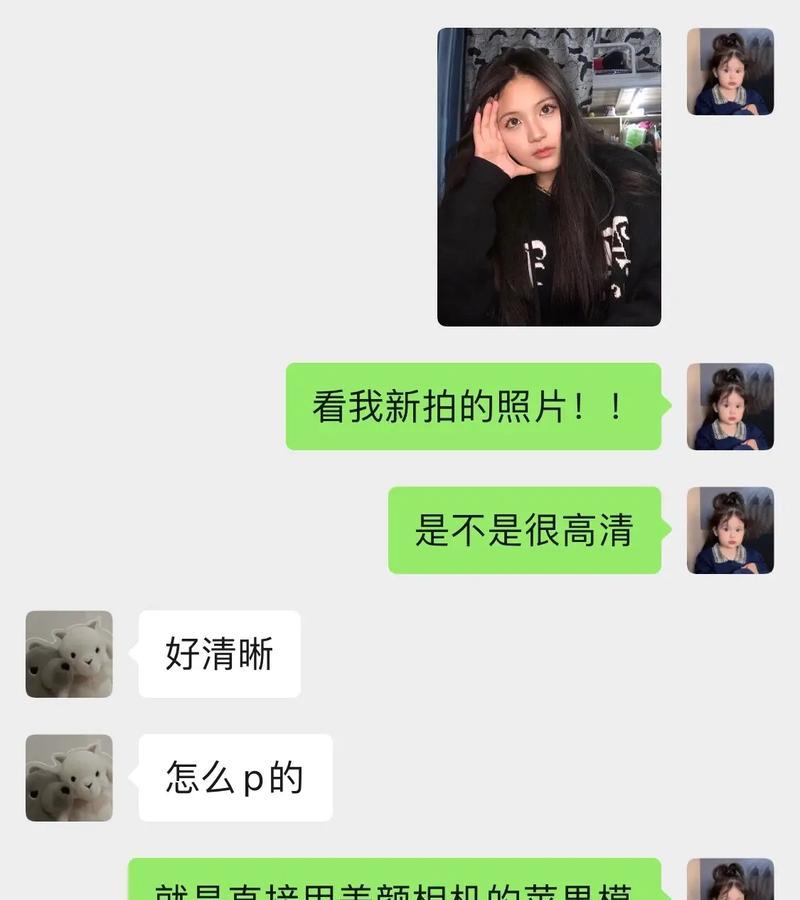800x900 pixels.
Task: Open sender avatar beside the photo message
Action: pos(730,71)
